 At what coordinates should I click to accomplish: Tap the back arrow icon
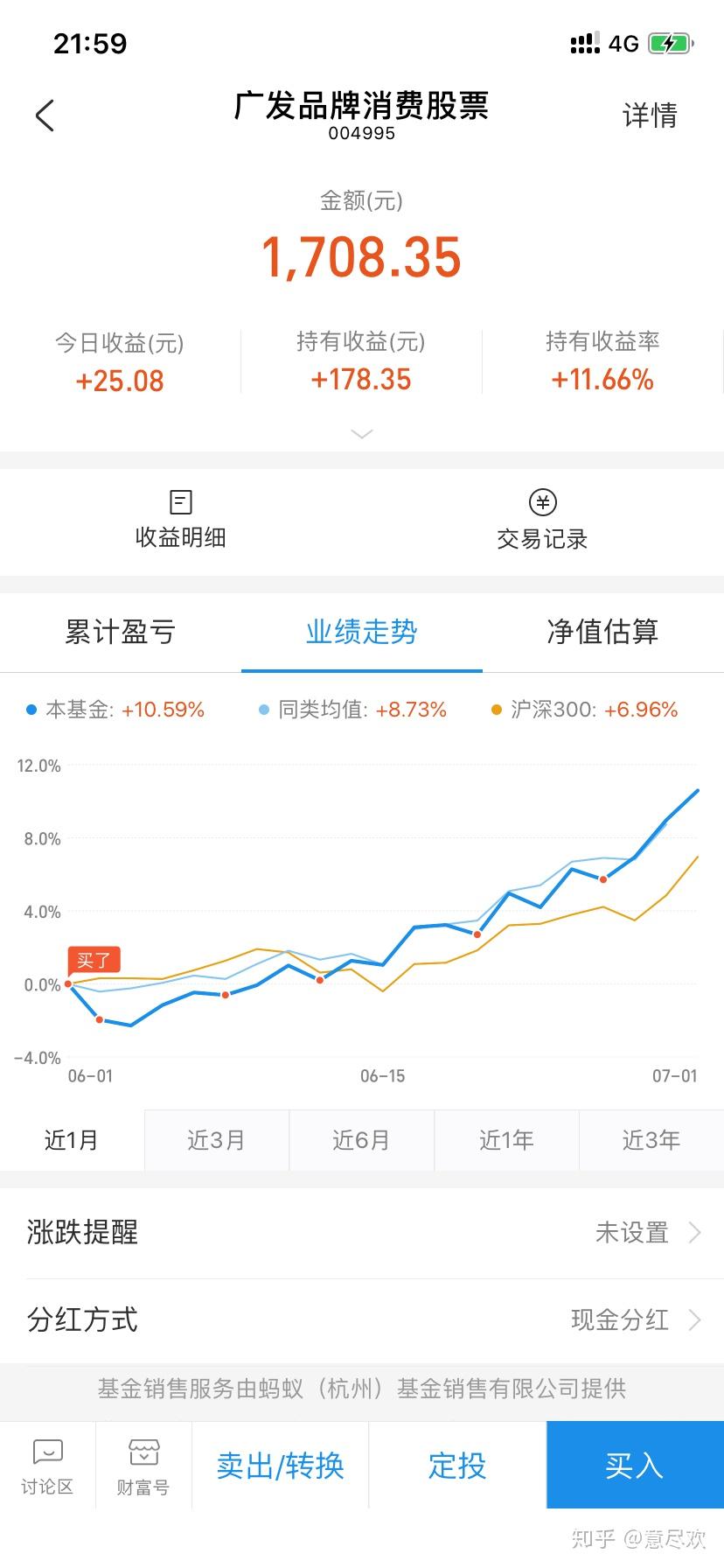(x=45, y=115)
